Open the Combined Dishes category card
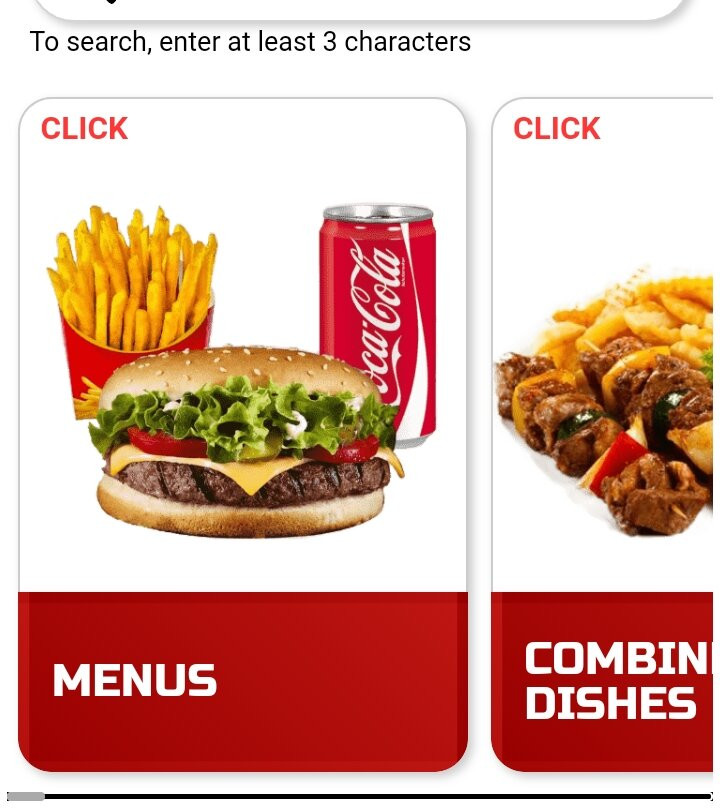 tap(604, 435)
